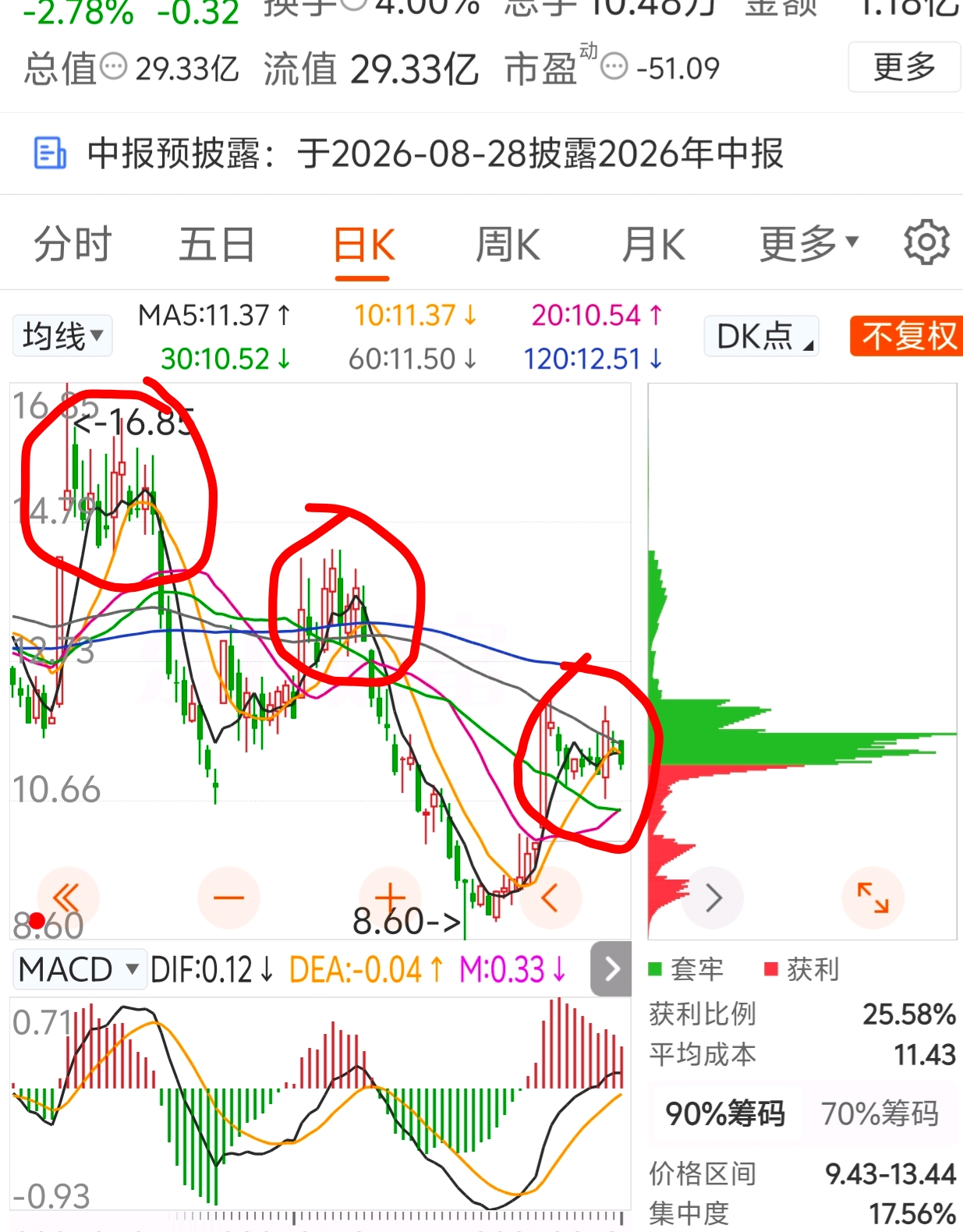
Task: Tap the 不复权 adjustment button
Action: tap(907, 336)
